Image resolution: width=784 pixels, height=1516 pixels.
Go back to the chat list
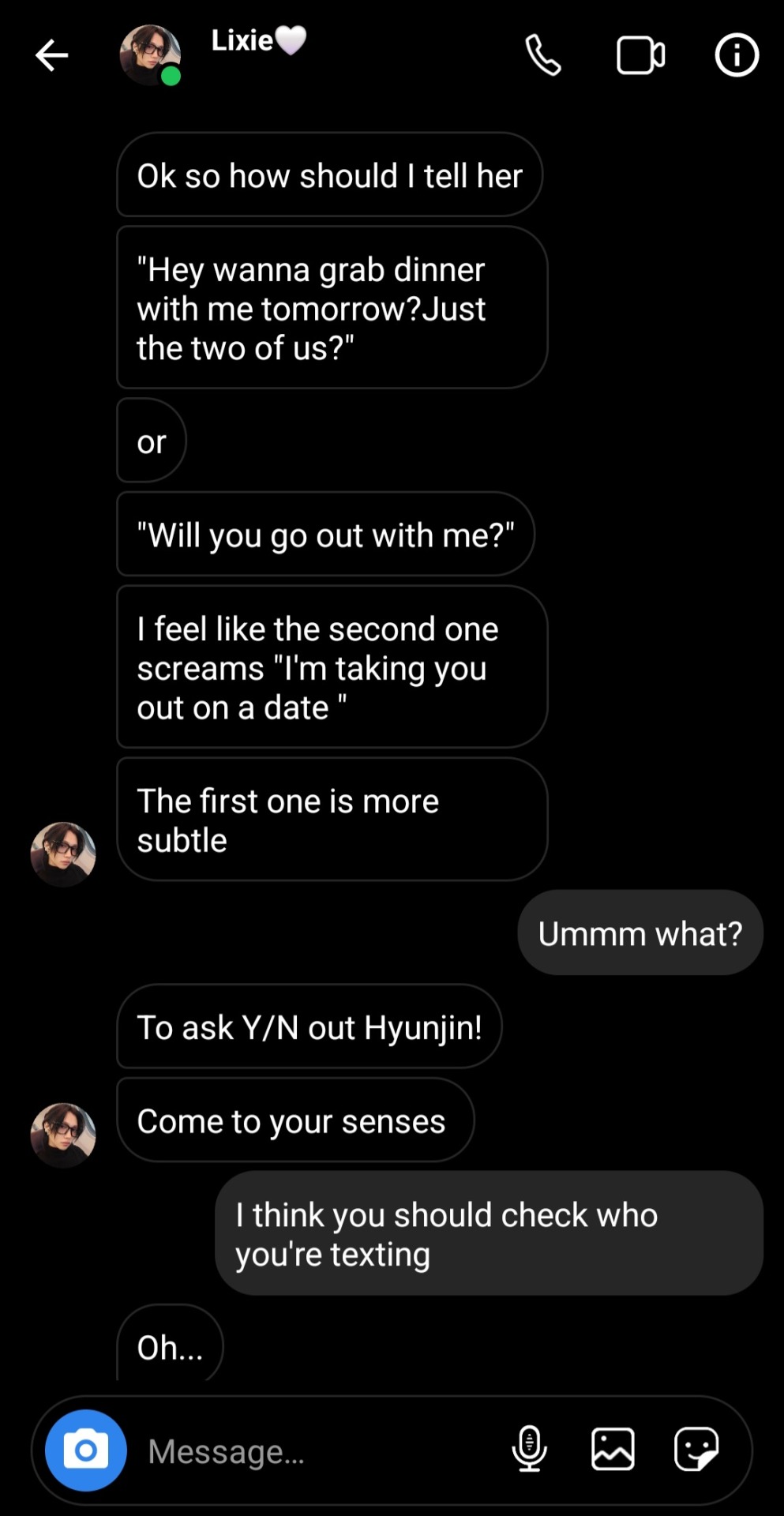point(52,55)
